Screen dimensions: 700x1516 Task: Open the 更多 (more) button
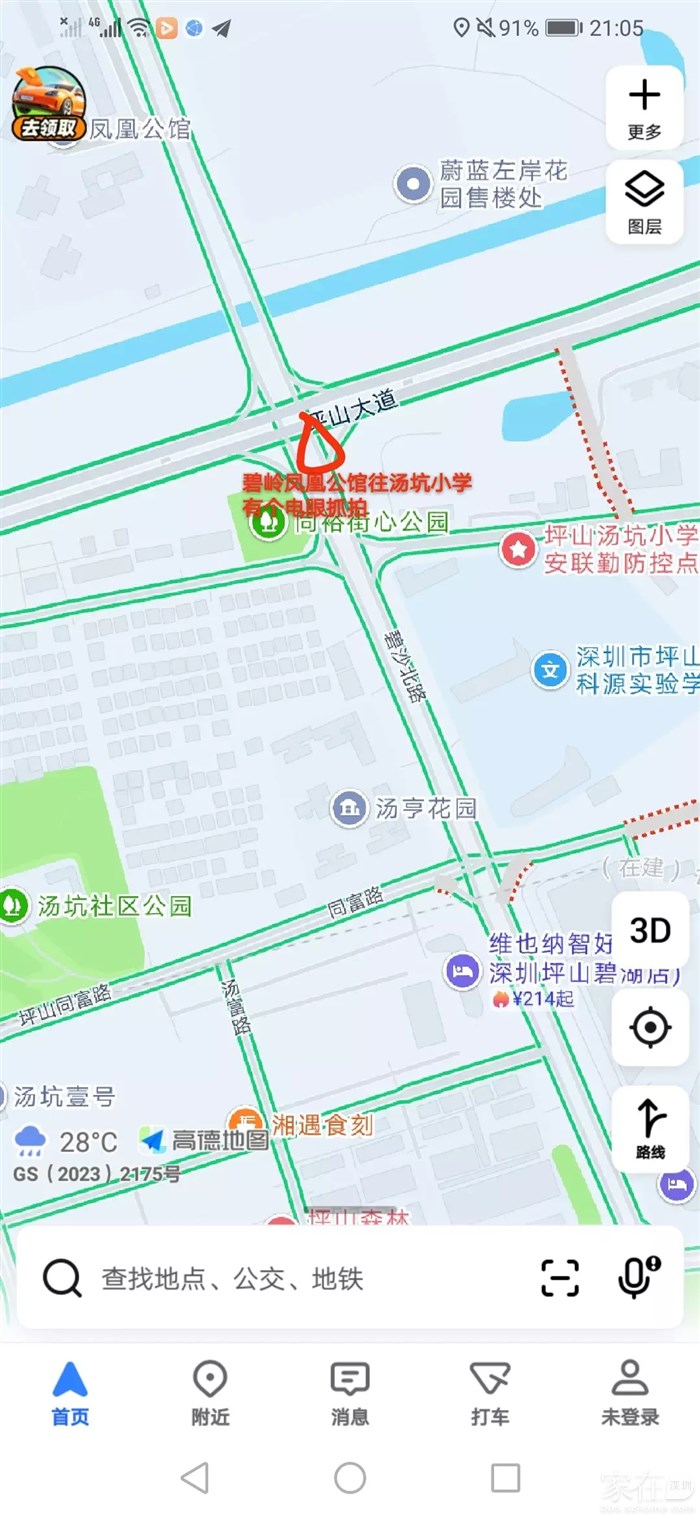[644, 108]
